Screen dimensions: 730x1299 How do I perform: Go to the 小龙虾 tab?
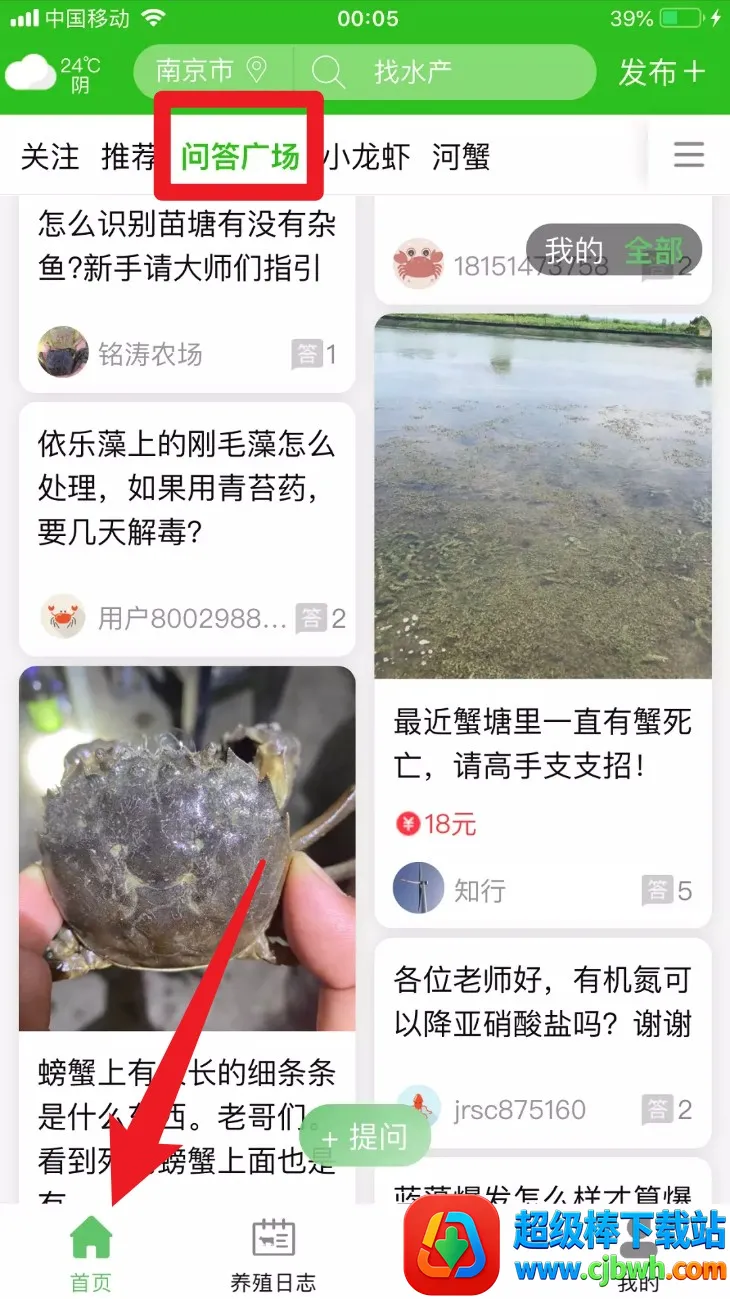coord(367,157)
